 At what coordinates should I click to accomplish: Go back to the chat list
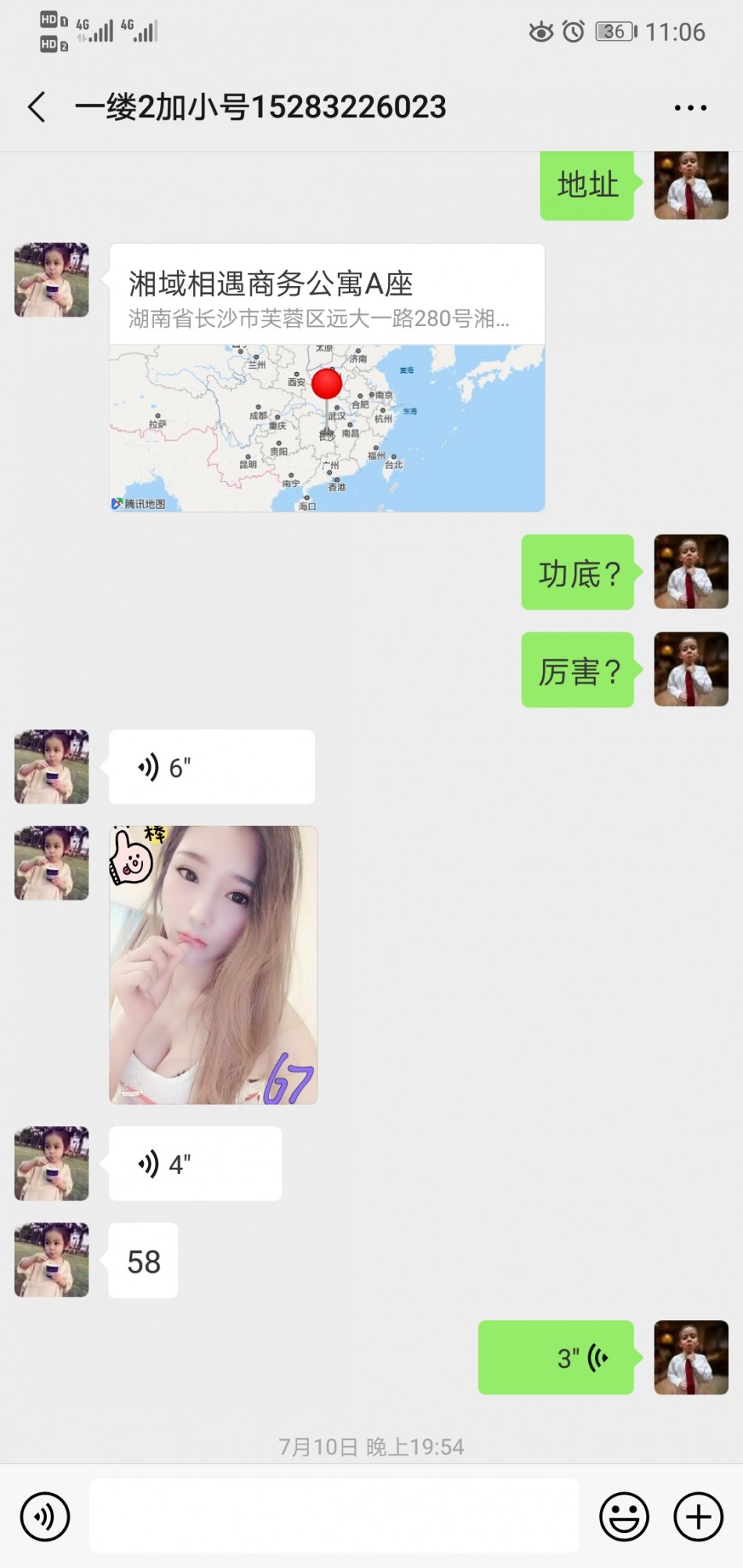click(37, 107)
